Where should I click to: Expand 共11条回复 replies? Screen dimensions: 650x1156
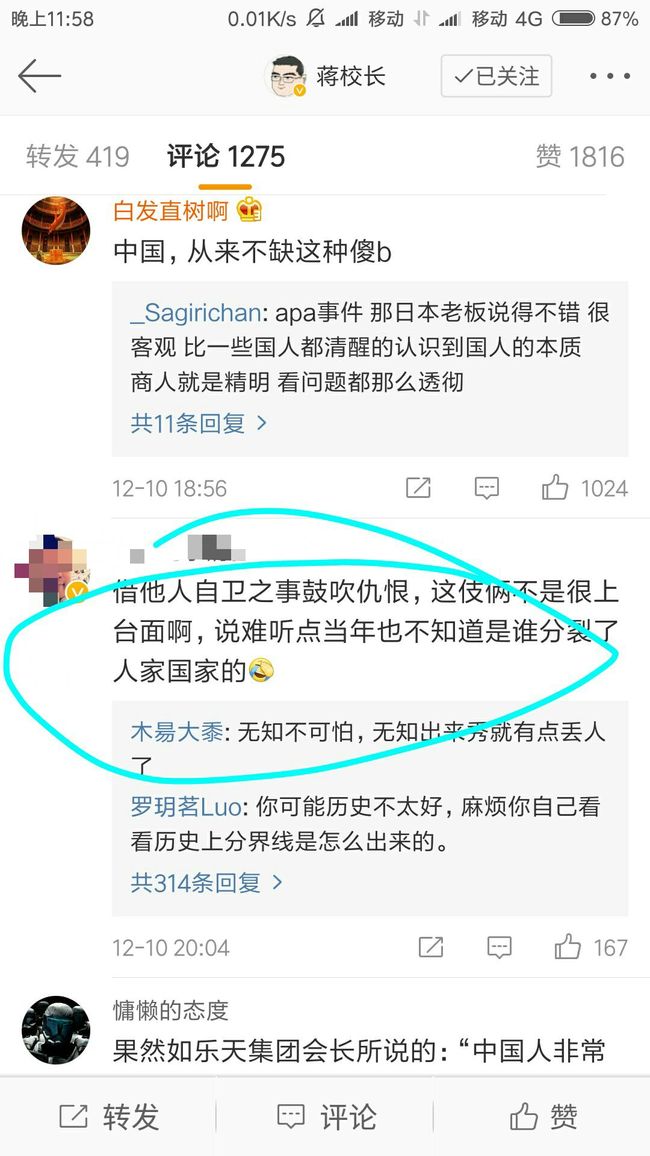coord(199,423)
